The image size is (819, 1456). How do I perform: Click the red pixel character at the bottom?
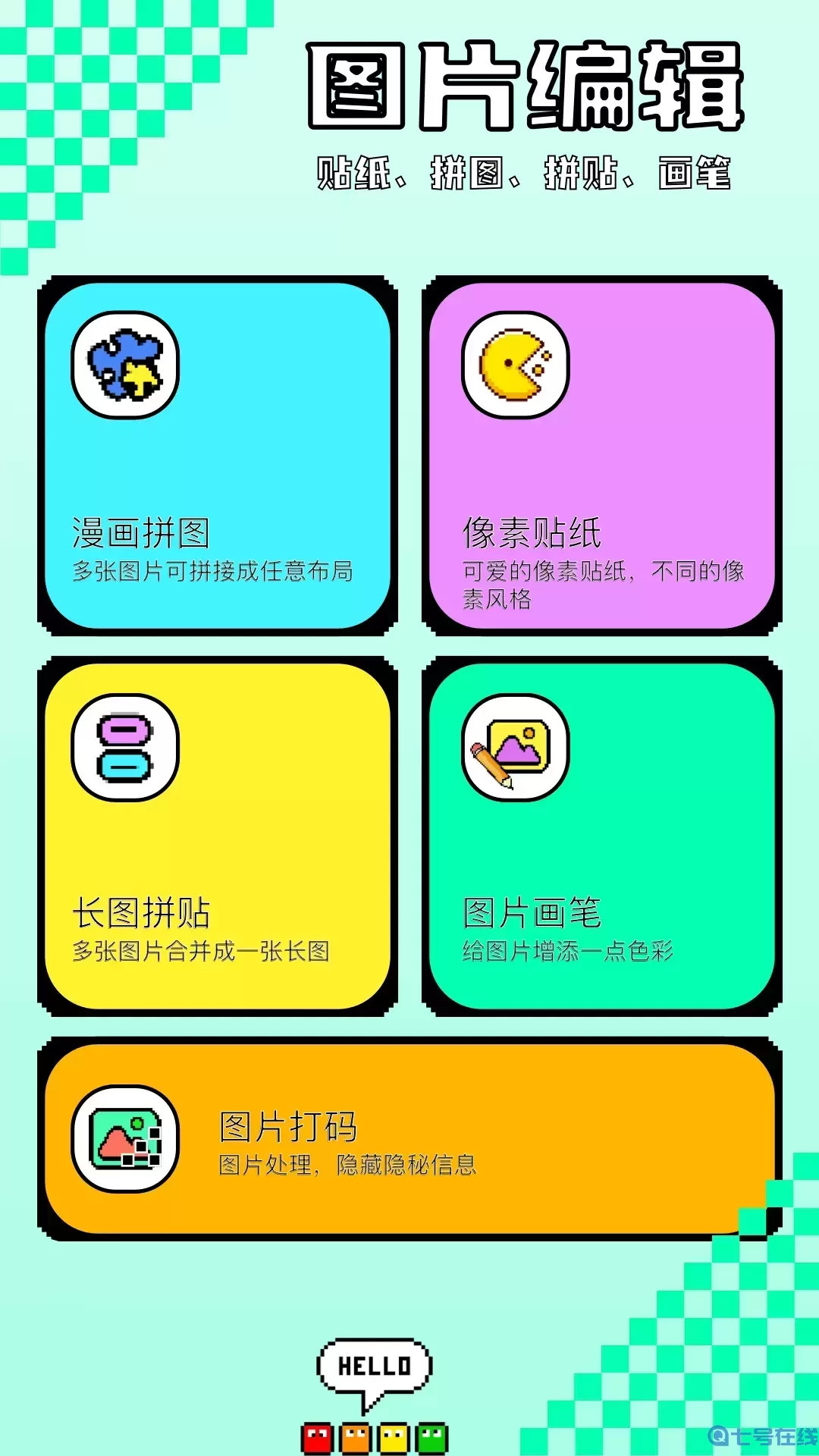click(x=316, y=1439)
